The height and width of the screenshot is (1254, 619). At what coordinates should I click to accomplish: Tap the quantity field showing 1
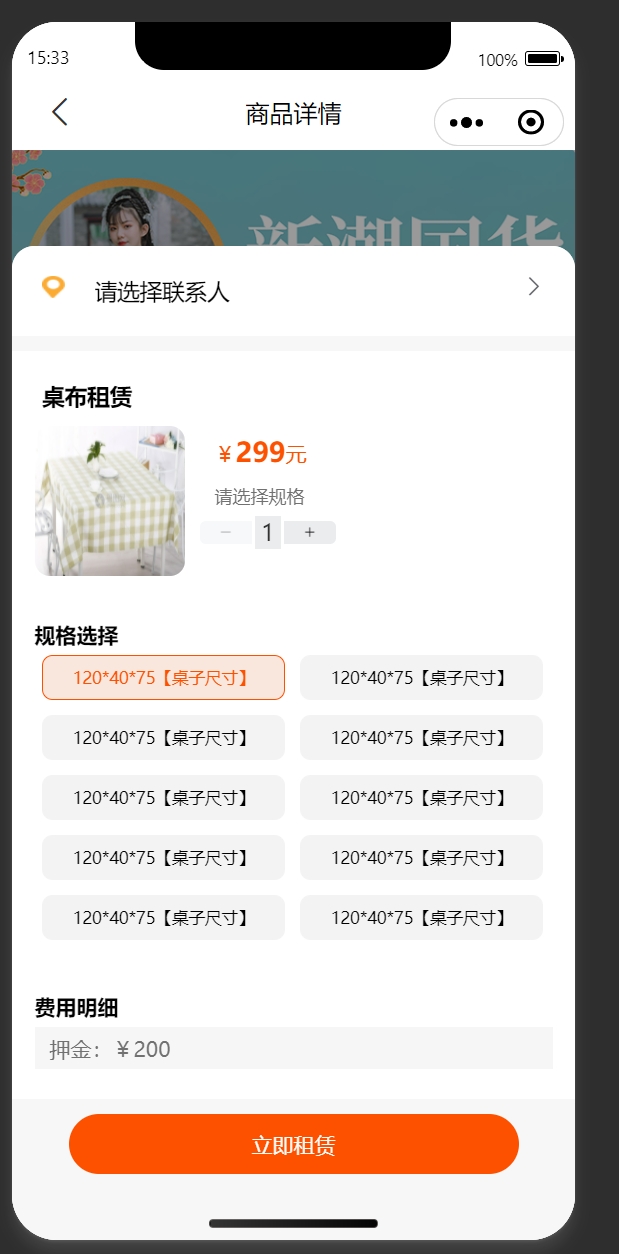tap(267, 532)
